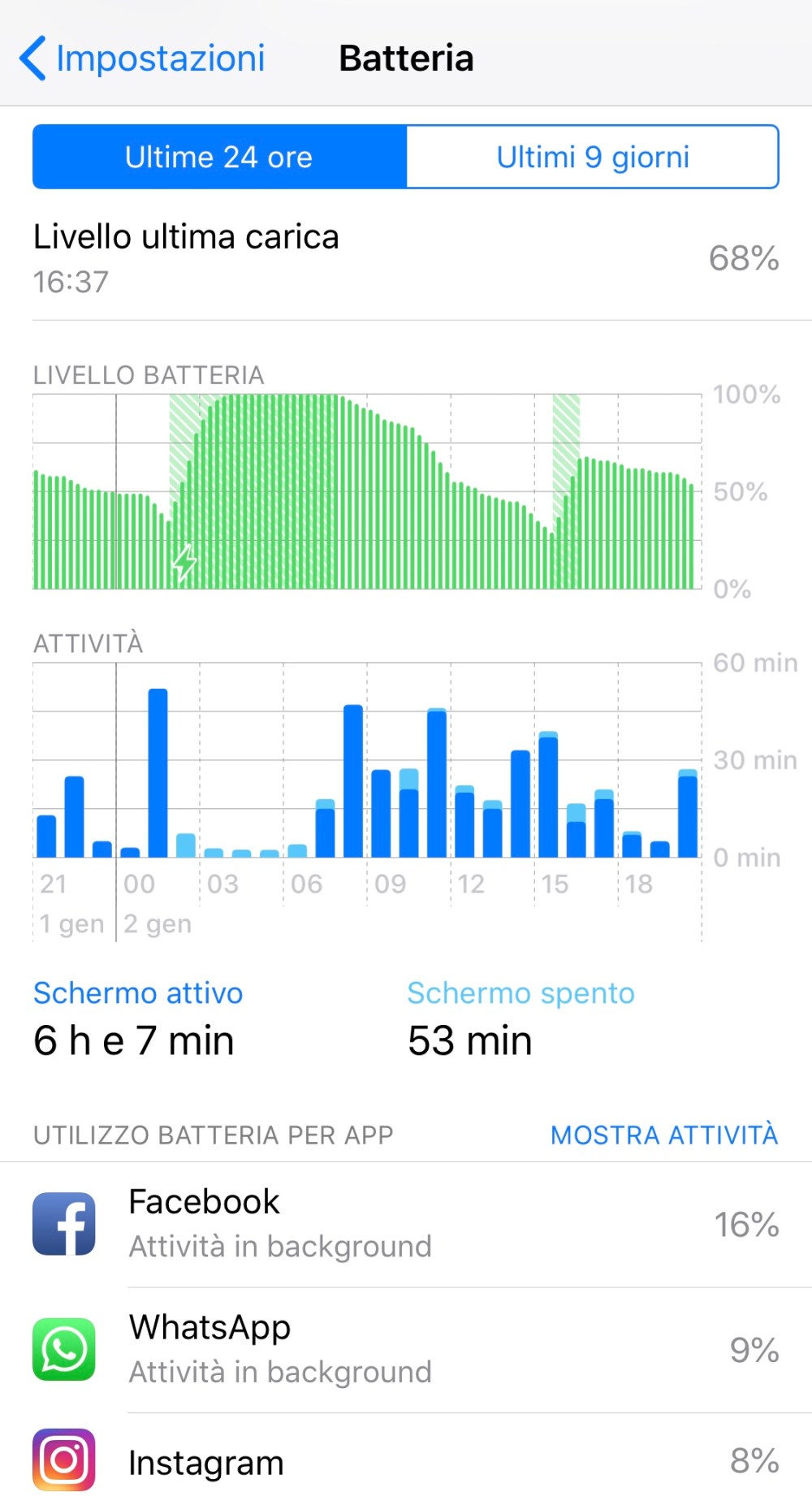The width and height of the screenshot is (812, 1505).
Task: Tap the Instagram battery usage row
Action: pyautogui.click(x=406, y=1462)
